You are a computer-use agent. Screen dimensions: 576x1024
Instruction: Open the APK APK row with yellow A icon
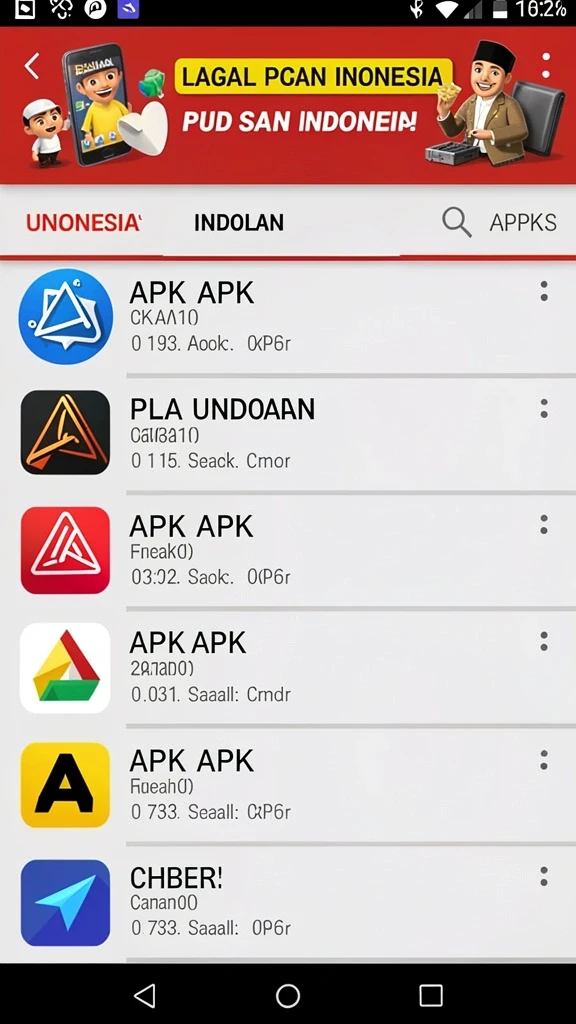coord(288,784)
